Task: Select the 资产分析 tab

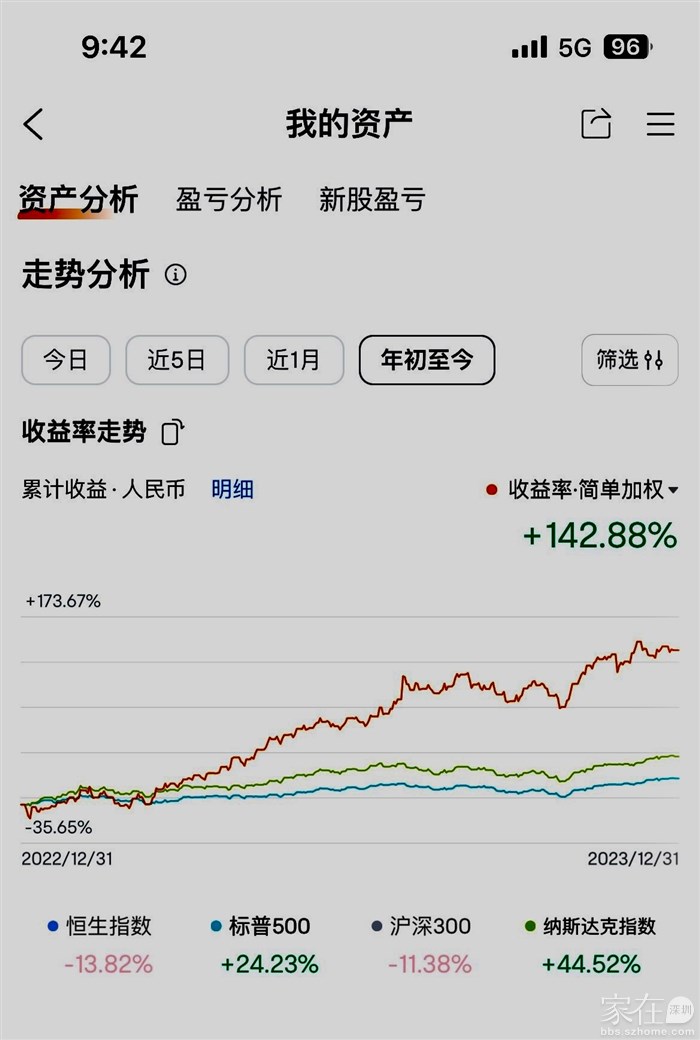Action: point(79,199)
